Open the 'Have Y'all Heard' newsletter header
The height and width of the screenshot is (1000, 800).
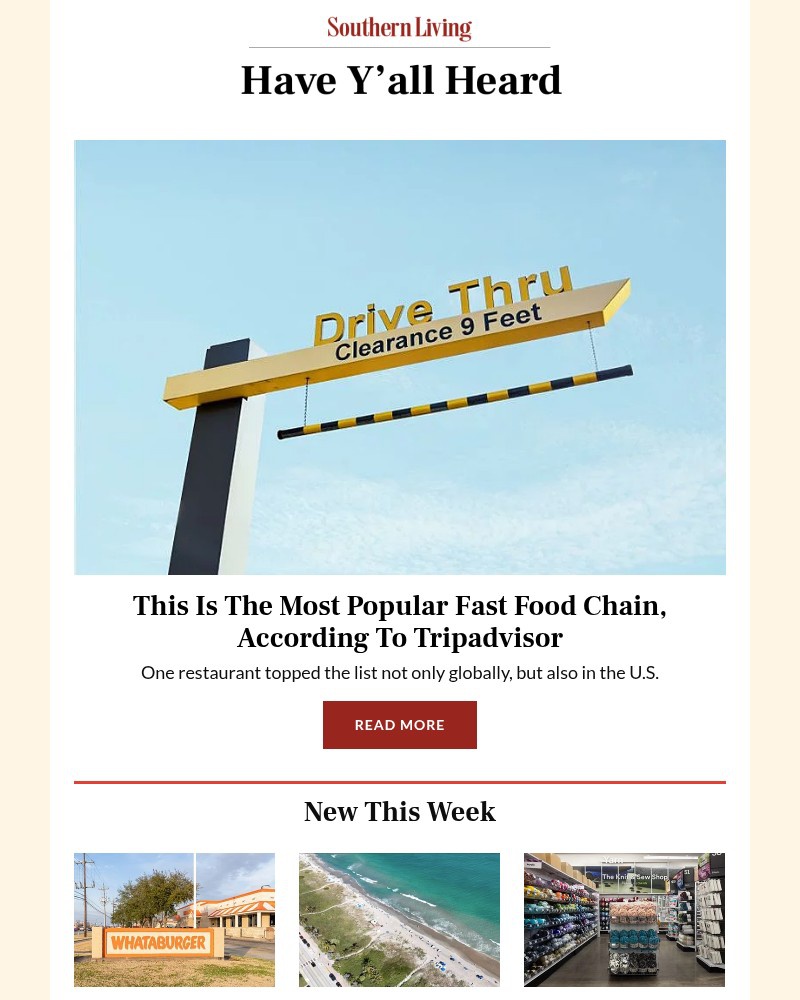pyautogui.click(x=400, y=80)
